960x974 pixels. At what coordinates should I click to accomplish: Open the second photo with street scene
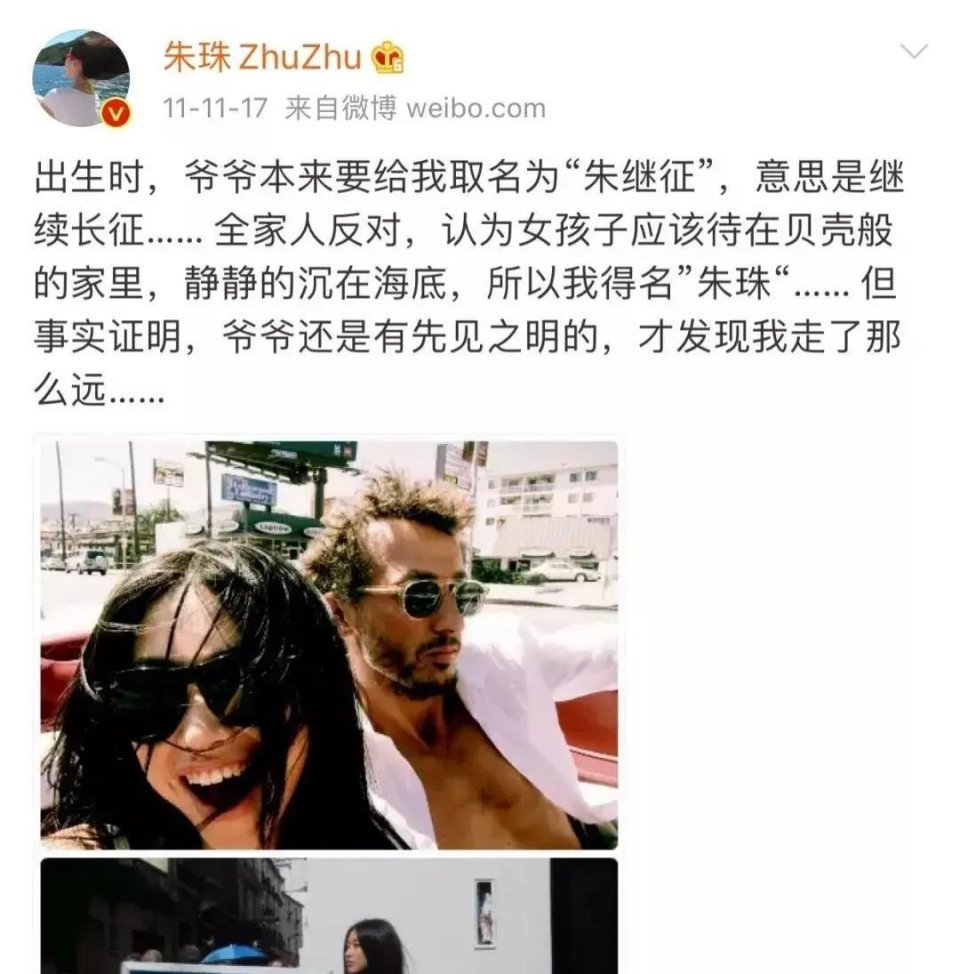point(329,915)
